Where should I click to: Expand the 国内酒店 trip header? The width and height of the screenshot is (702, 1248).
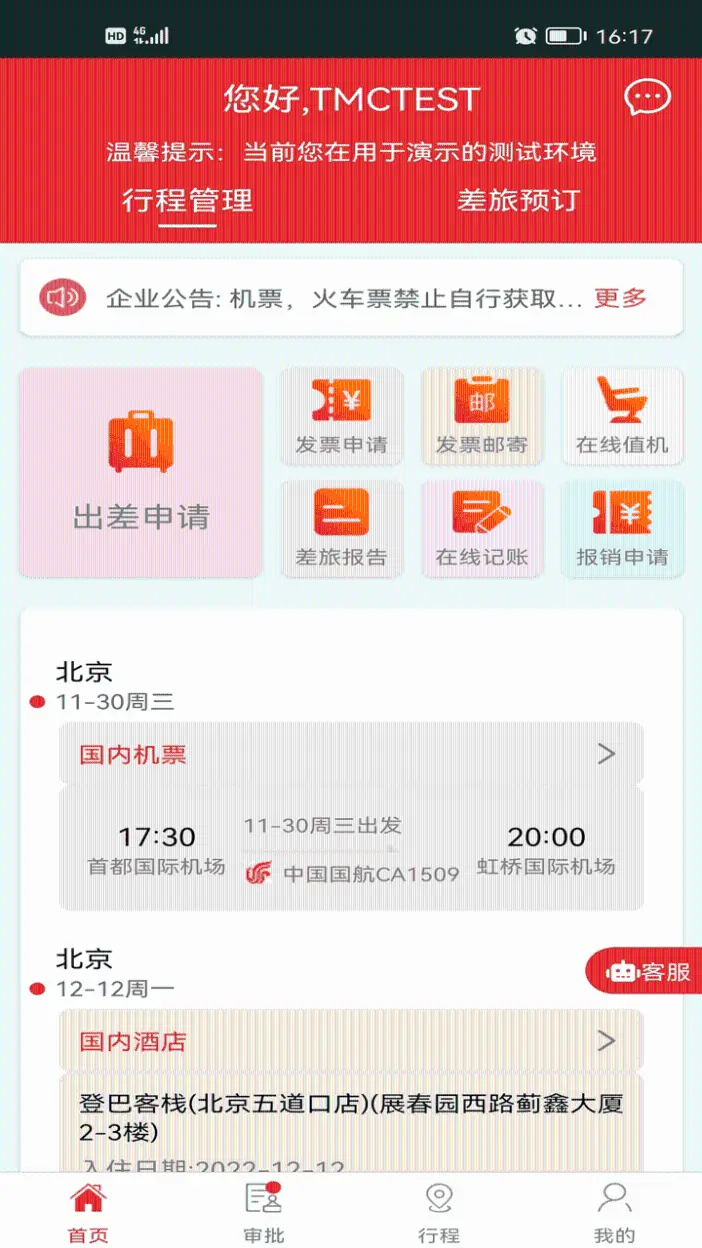click(x=351, y=1041)
